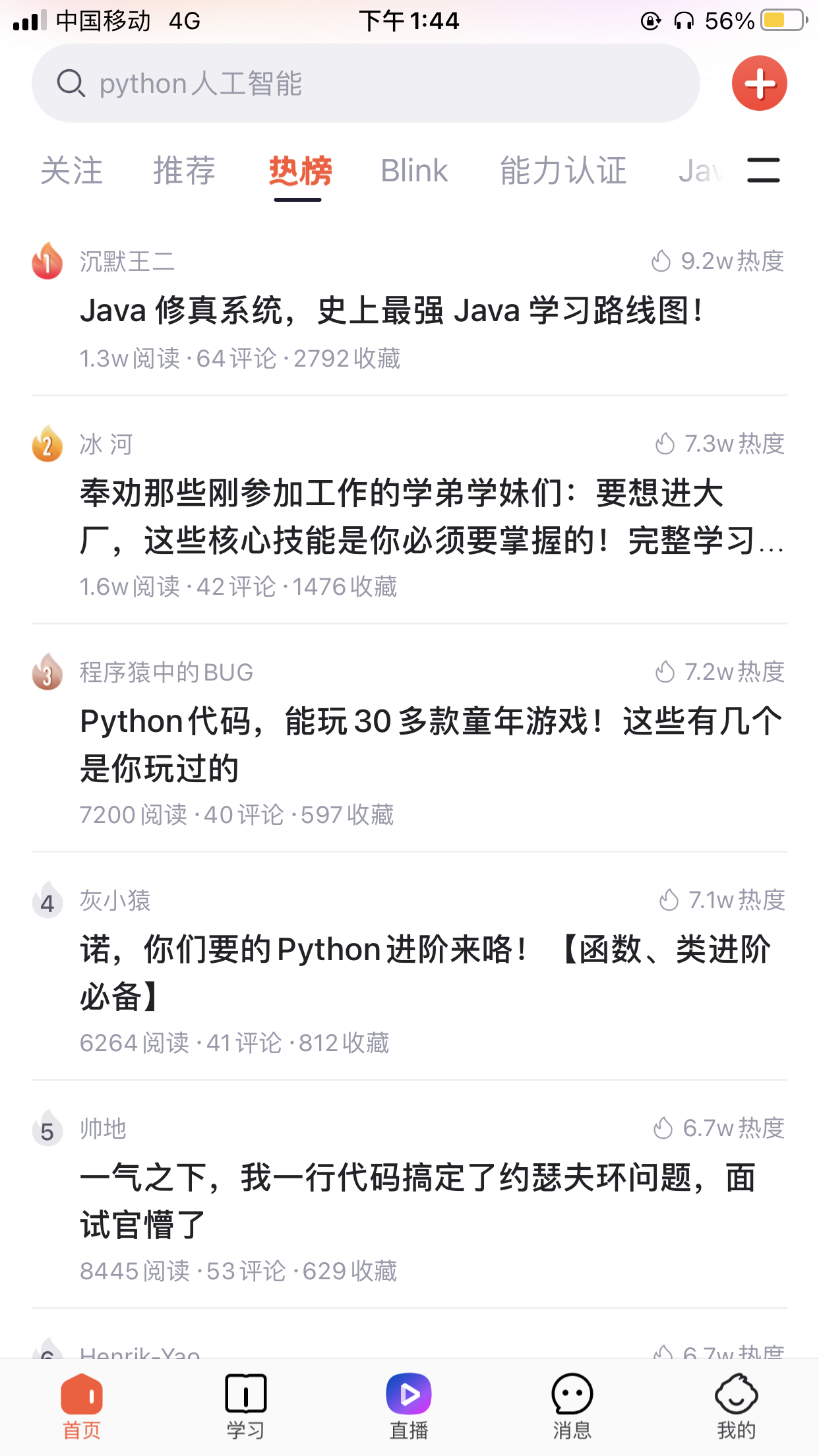
Task: Switch to the 推荐 tab
Action: (x=185, y=171)
